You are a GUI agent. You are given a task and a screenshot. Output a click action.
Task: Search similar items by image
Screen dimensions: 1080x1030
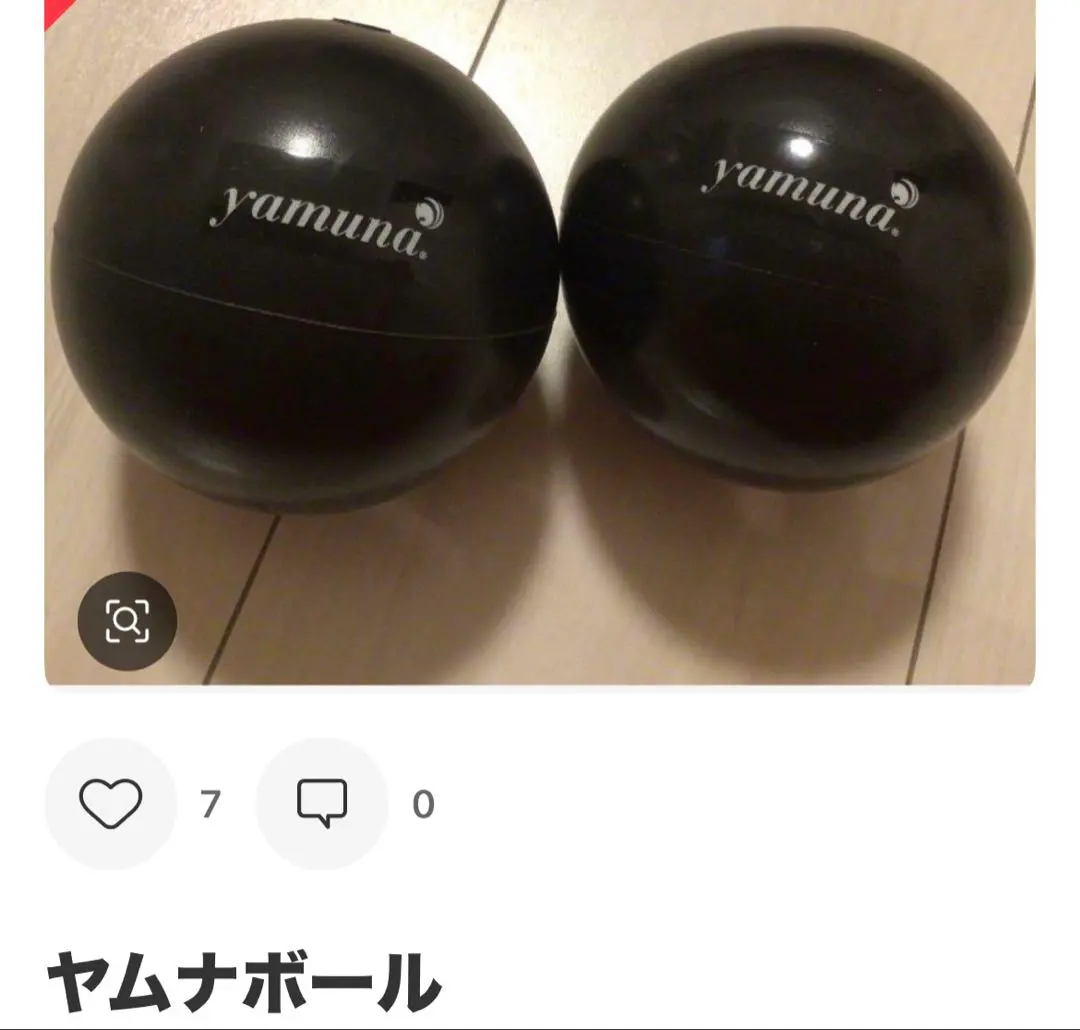127,621
